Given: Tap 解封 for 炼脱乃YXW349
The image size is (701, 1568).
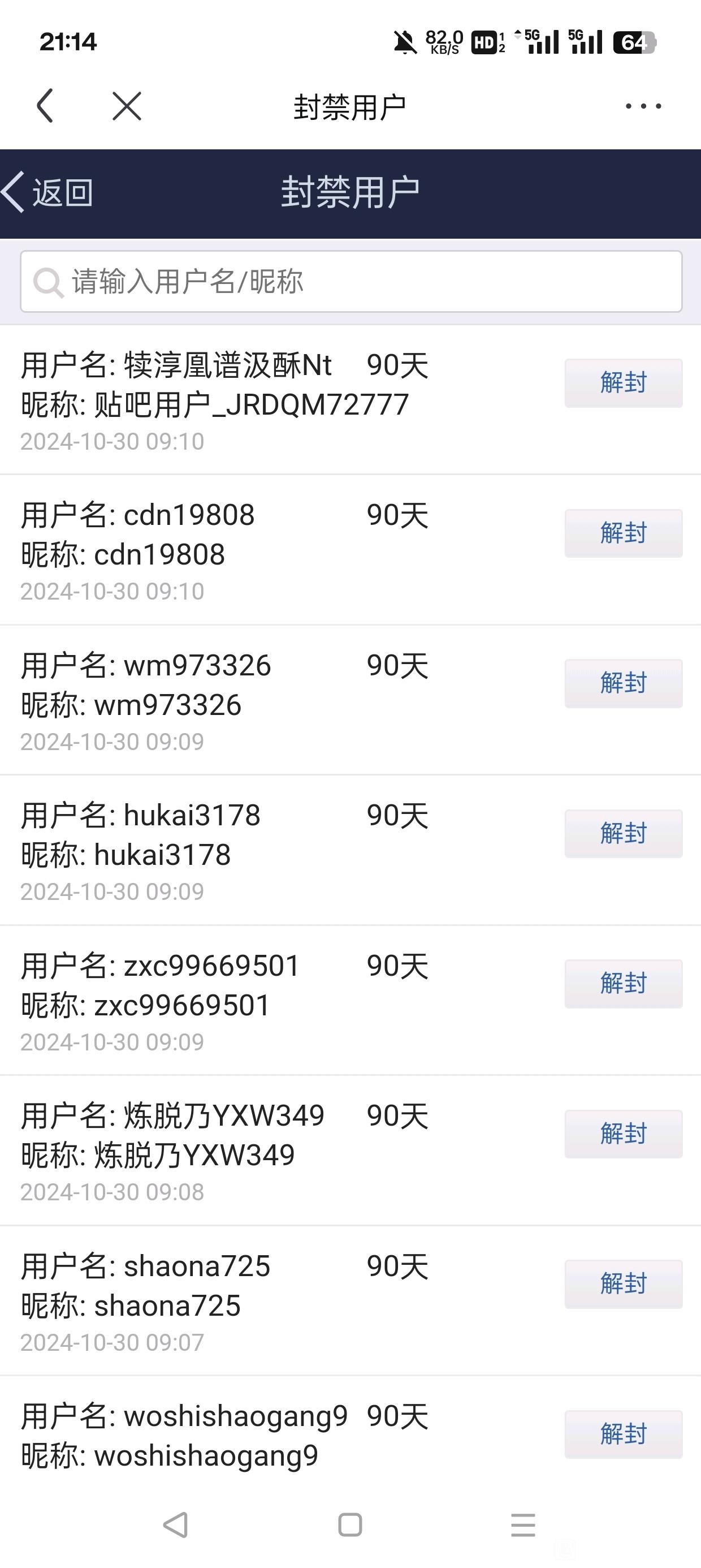Looking at the screenshot, I should pos(623,1134).
